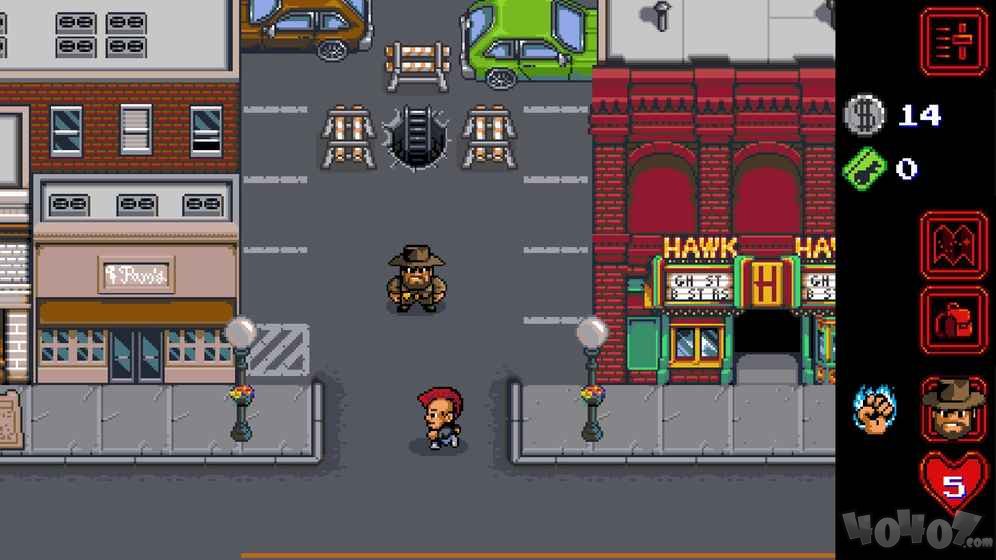This screenshot has width=996, height=560.
Task: Open the backpack inventory
Action: click(953, 320)
